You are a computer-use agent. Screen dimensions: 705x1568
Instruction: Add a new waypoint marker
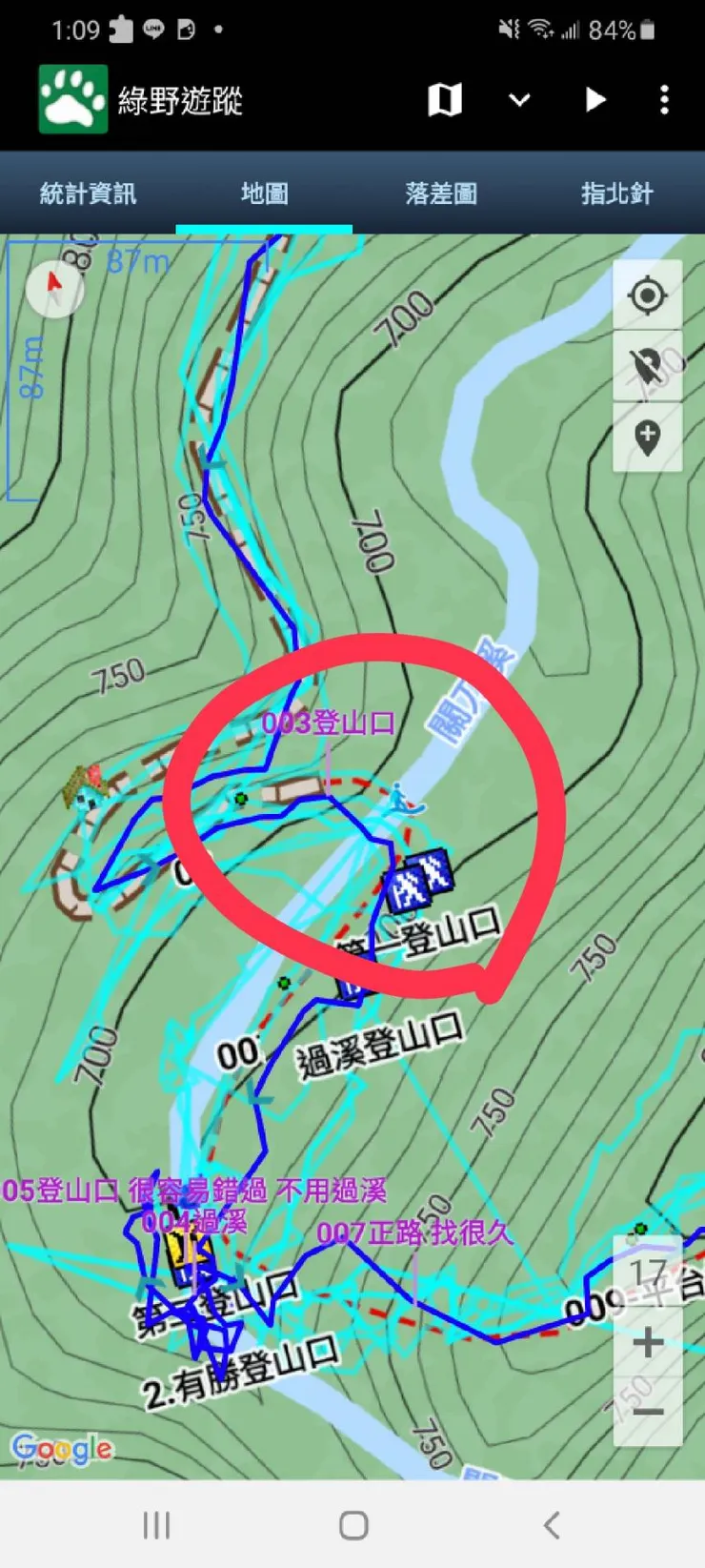pos(648,438)
